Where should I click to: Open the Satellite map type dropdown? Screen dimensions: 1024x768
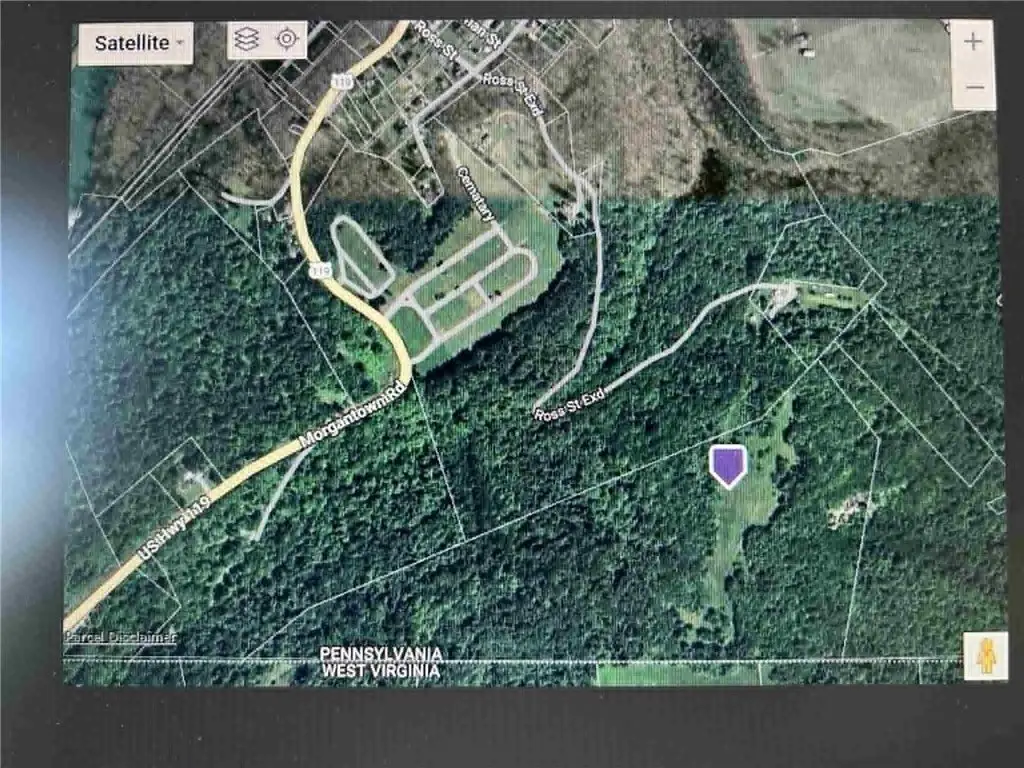[x=135, y=43]
